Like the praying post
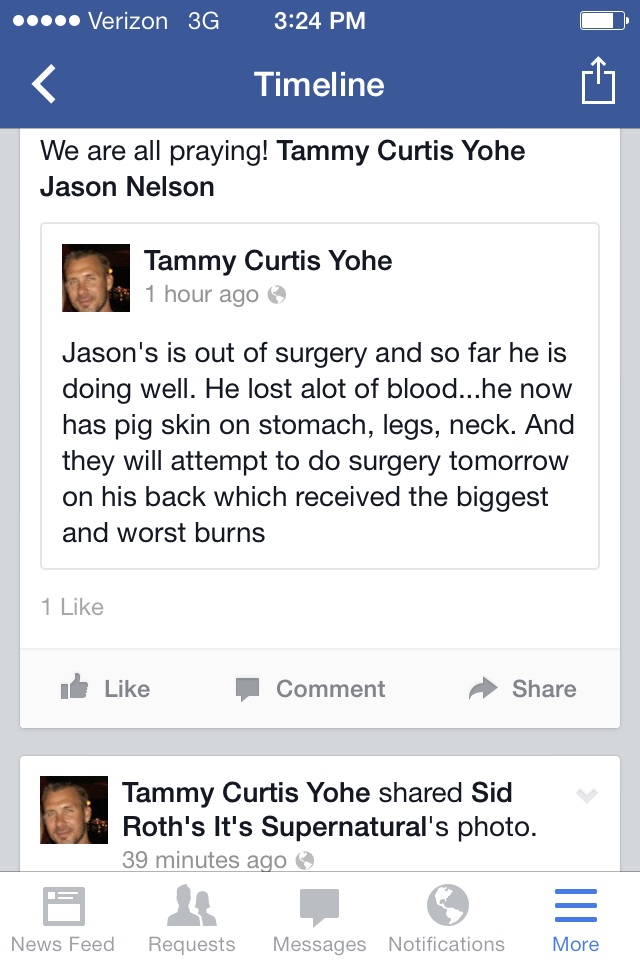 pos(106,689)
